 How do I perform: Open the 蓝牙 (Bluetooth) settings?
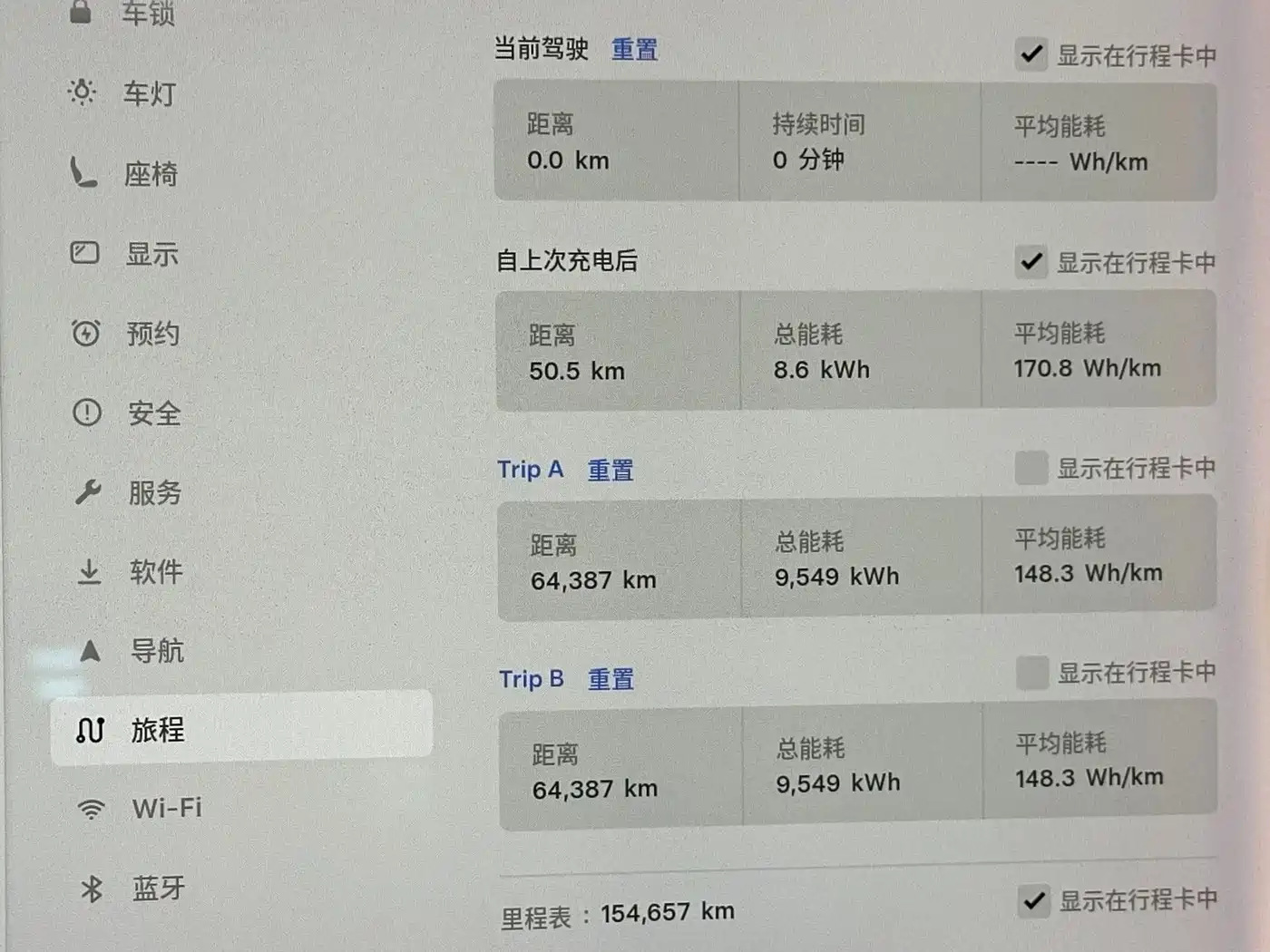[x=158, y=888]
